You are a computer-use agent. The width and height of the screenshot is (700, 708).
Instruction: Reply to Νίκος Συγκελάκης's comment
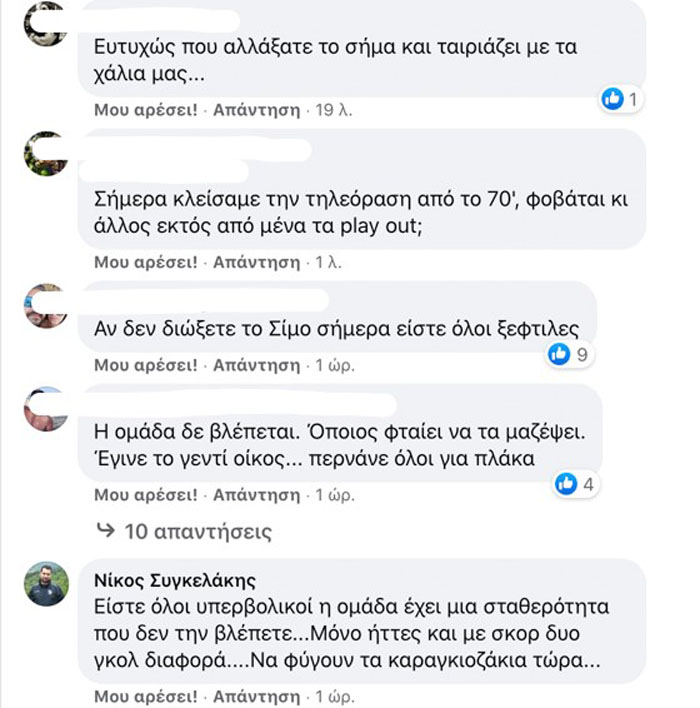click(x=256, y=692)
